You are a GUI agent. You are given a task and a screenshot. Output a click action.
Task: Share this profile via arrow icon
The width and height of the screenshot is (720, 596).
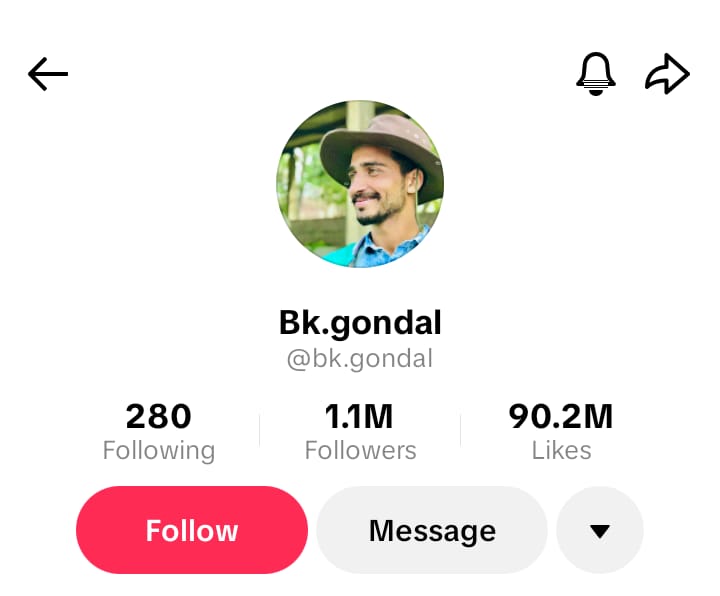point(667,74)
